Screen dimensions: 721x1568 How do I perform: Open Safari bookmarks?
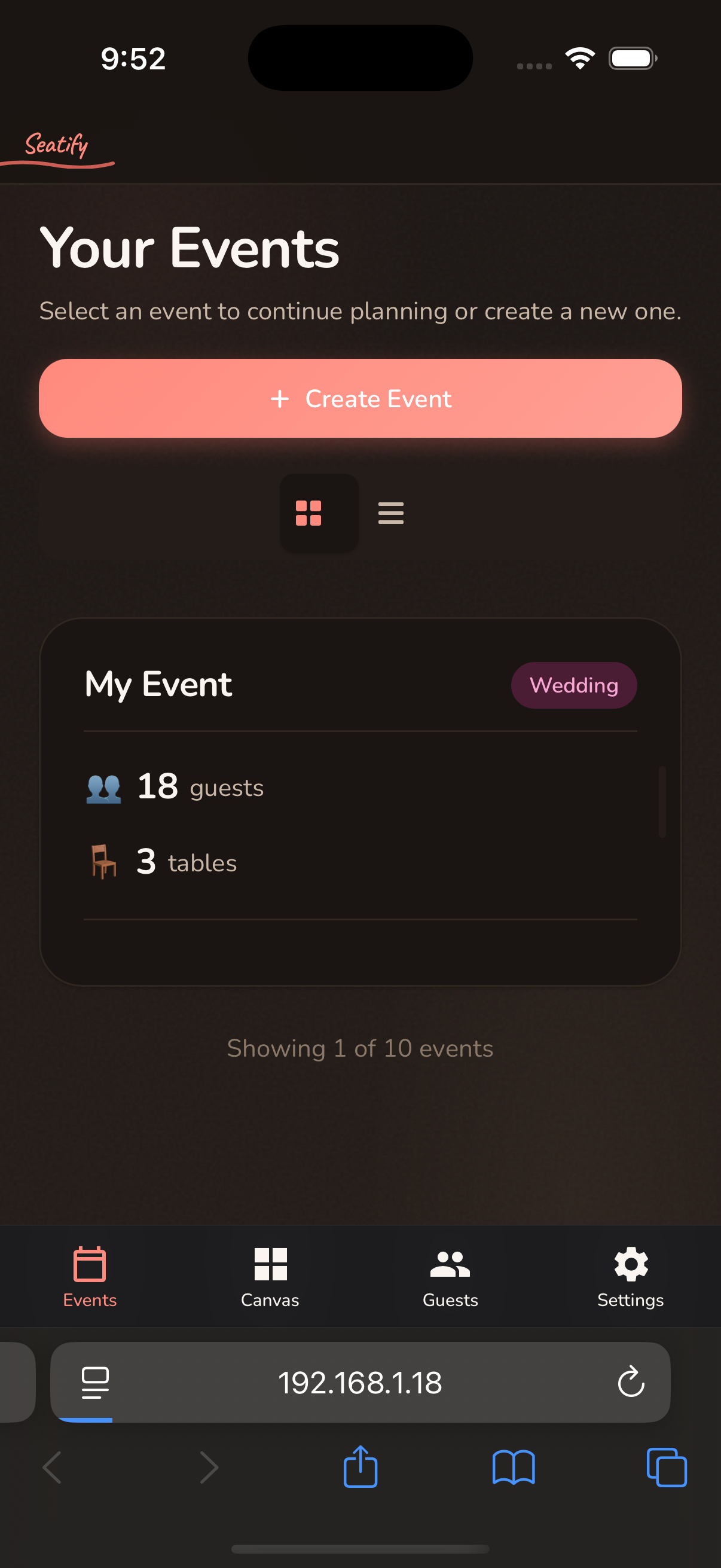tap(514, 1468)
